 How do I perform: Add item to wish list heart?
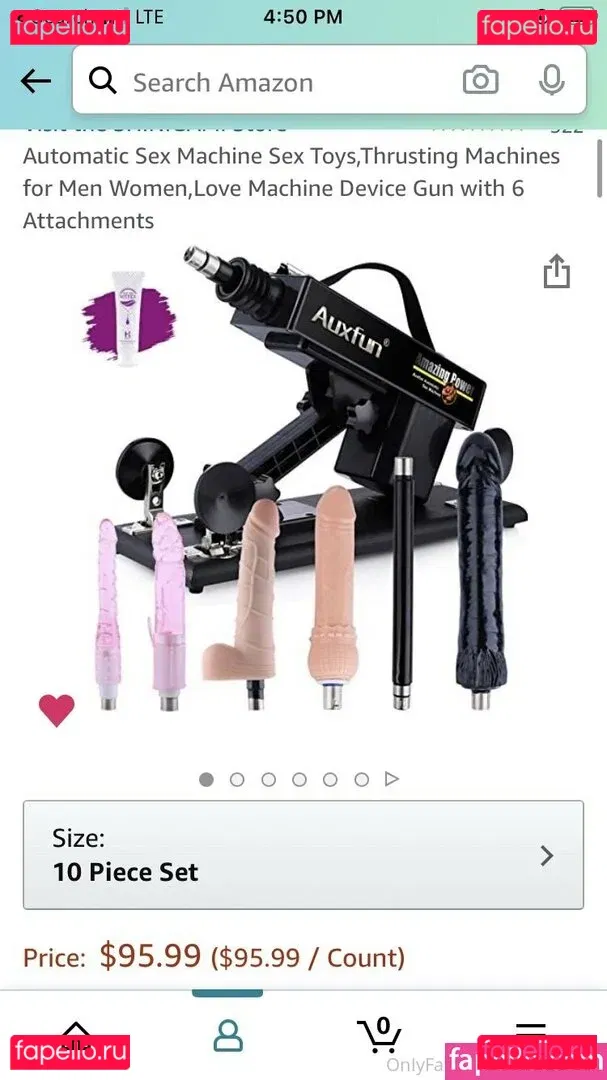[x=57, y=710]
